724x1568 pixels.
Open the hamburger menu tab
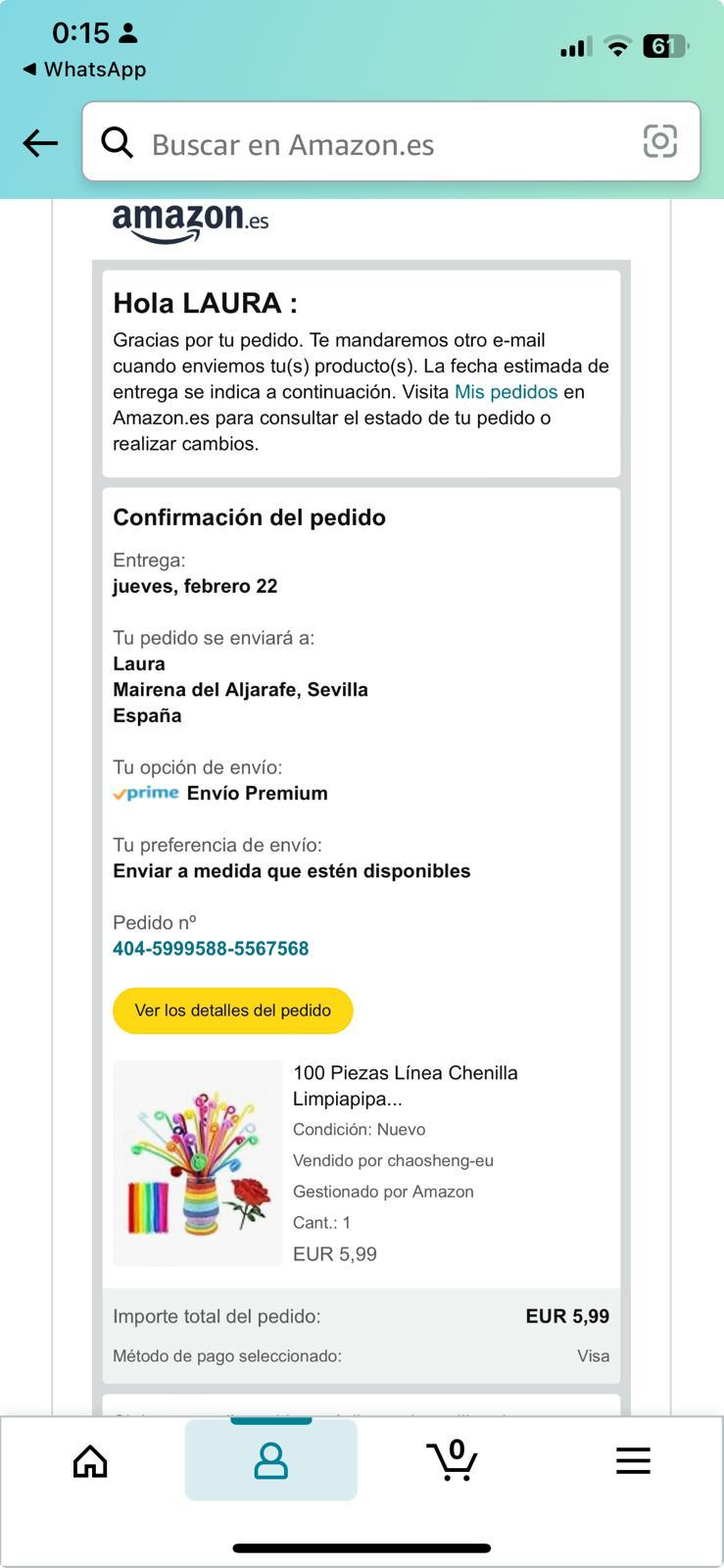[633, 1460]
